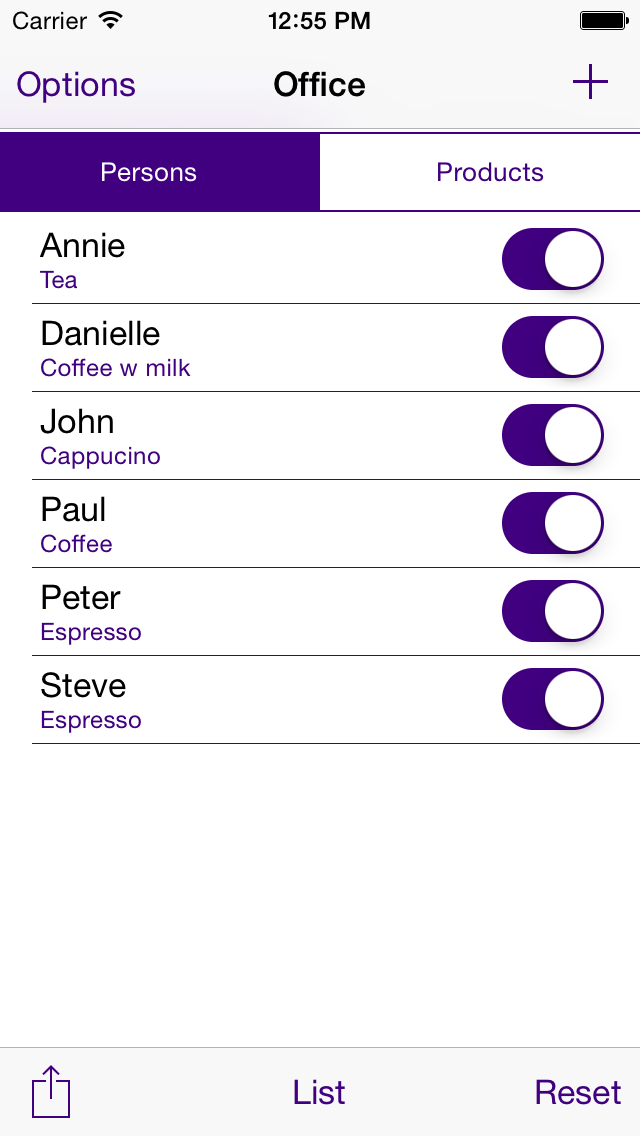Tap the plus icon to add a person
The width and height of the screenshot is (640, 1136).
tap(590, 83)
